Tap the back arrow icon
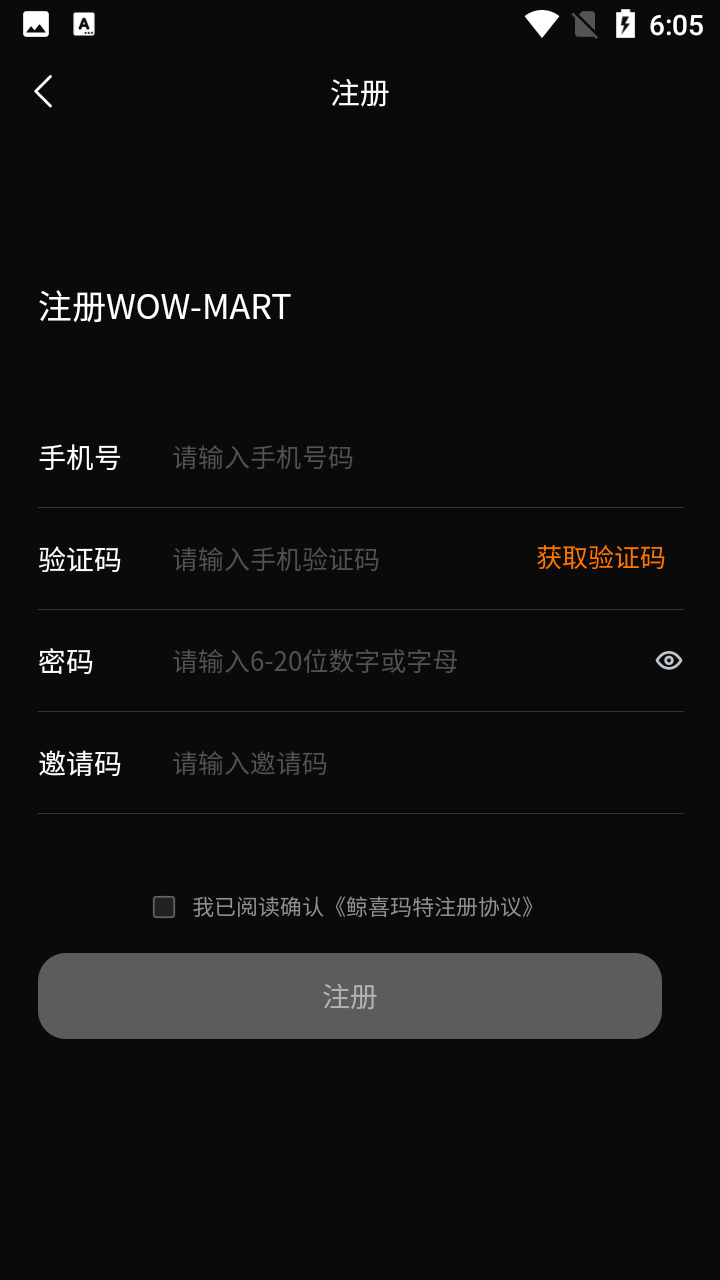Viewport: 720px width, 1280px height. coord(42,90)
